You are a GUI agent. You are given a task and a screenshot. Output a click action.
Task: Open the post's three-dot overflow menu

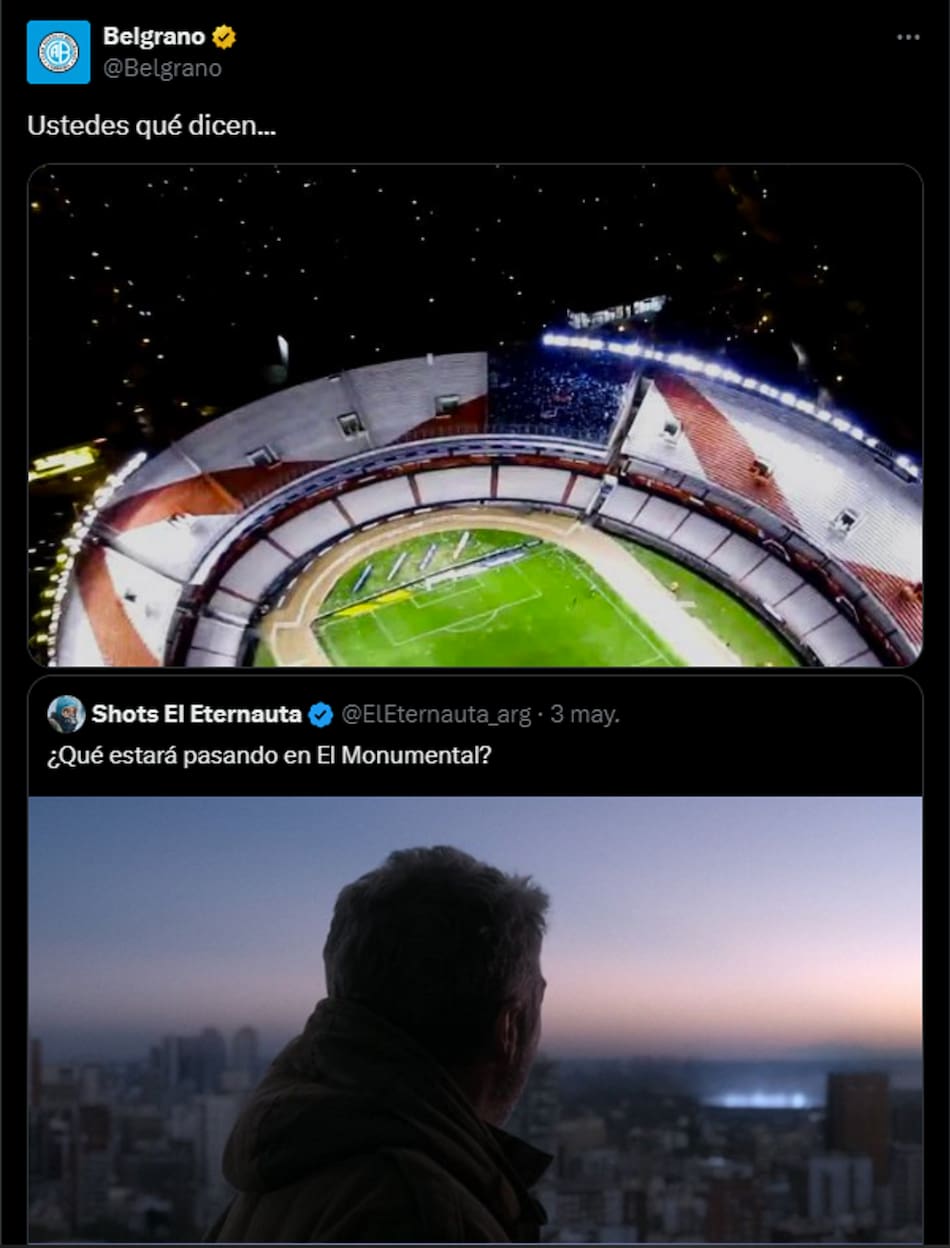907,37
